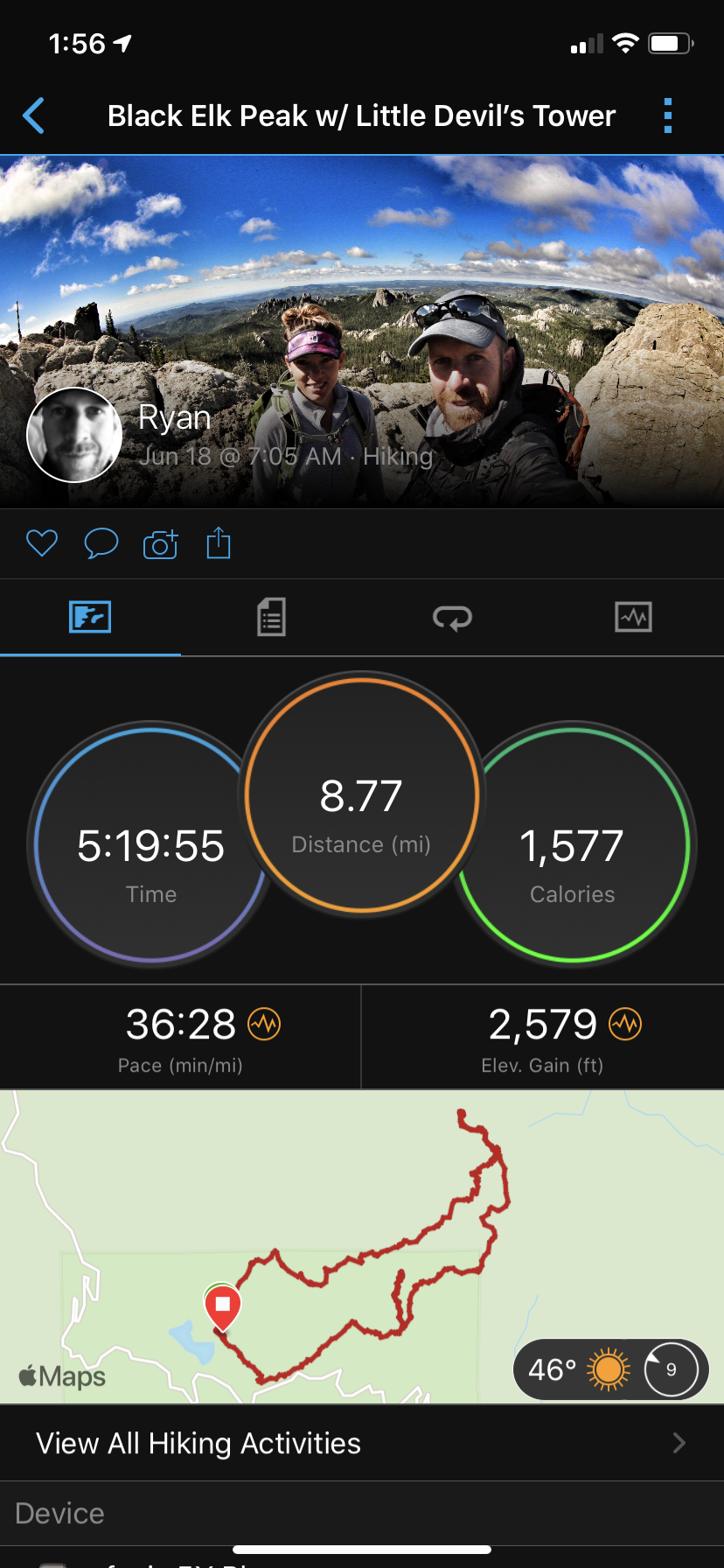Like this hiking activity

pyautogui.click(x=41, y=543)
